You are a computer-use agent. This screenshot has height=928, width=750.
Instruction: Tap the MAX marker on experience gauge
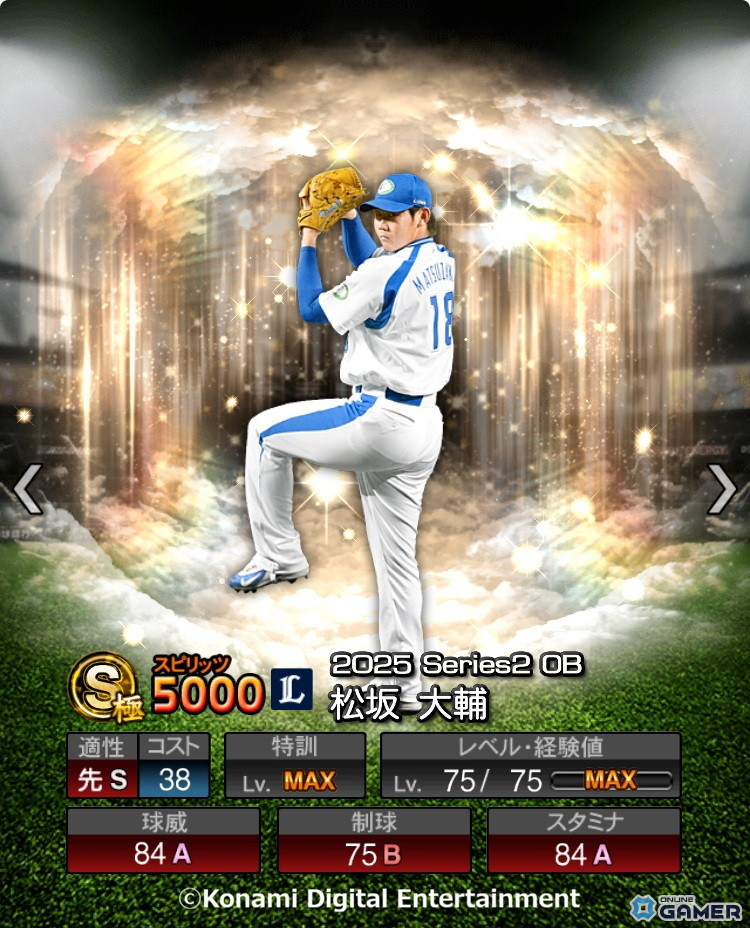tap(610, 779)
